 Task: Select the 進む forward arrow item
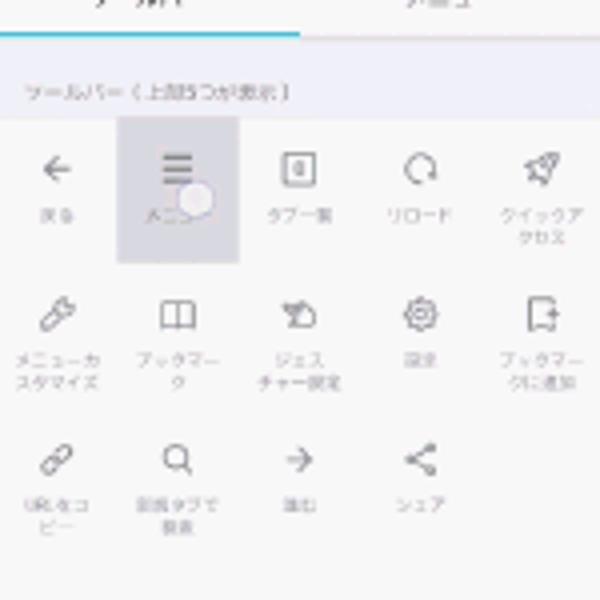pos(299,477)
